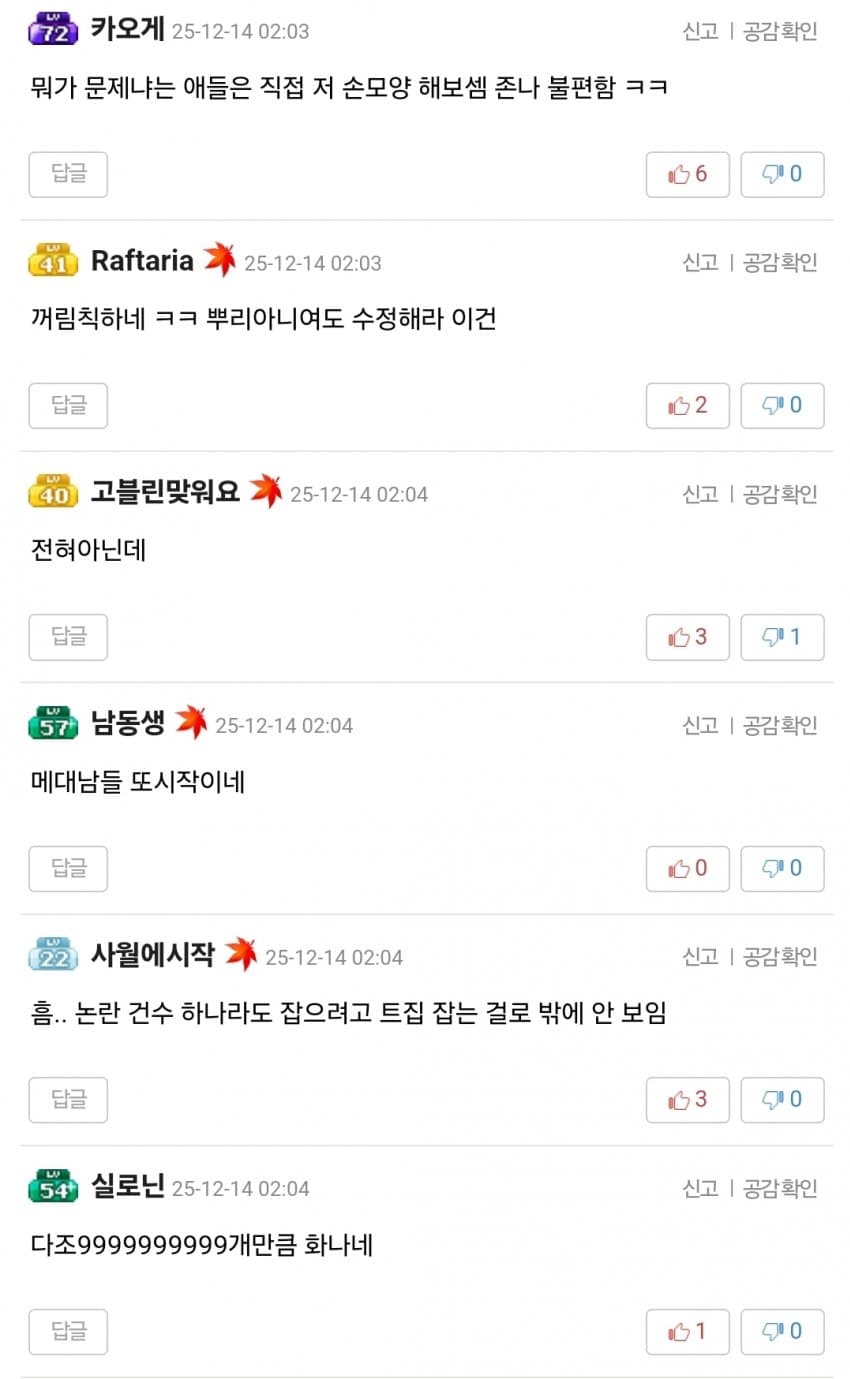Reply to Raftaria's comment

point(68,405)
